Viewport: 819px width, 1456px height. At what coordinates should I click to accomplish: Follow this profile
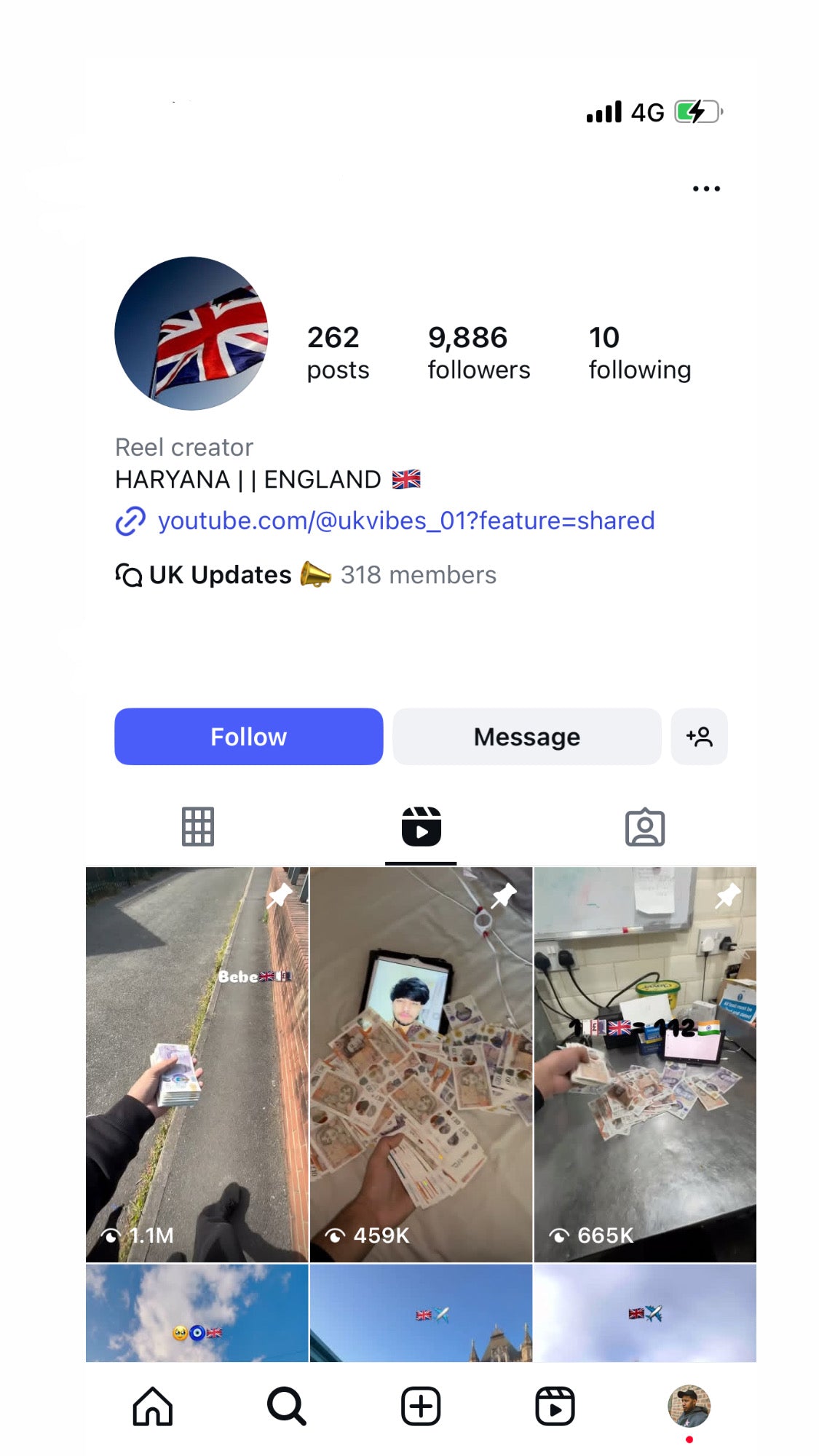(248, 737)
